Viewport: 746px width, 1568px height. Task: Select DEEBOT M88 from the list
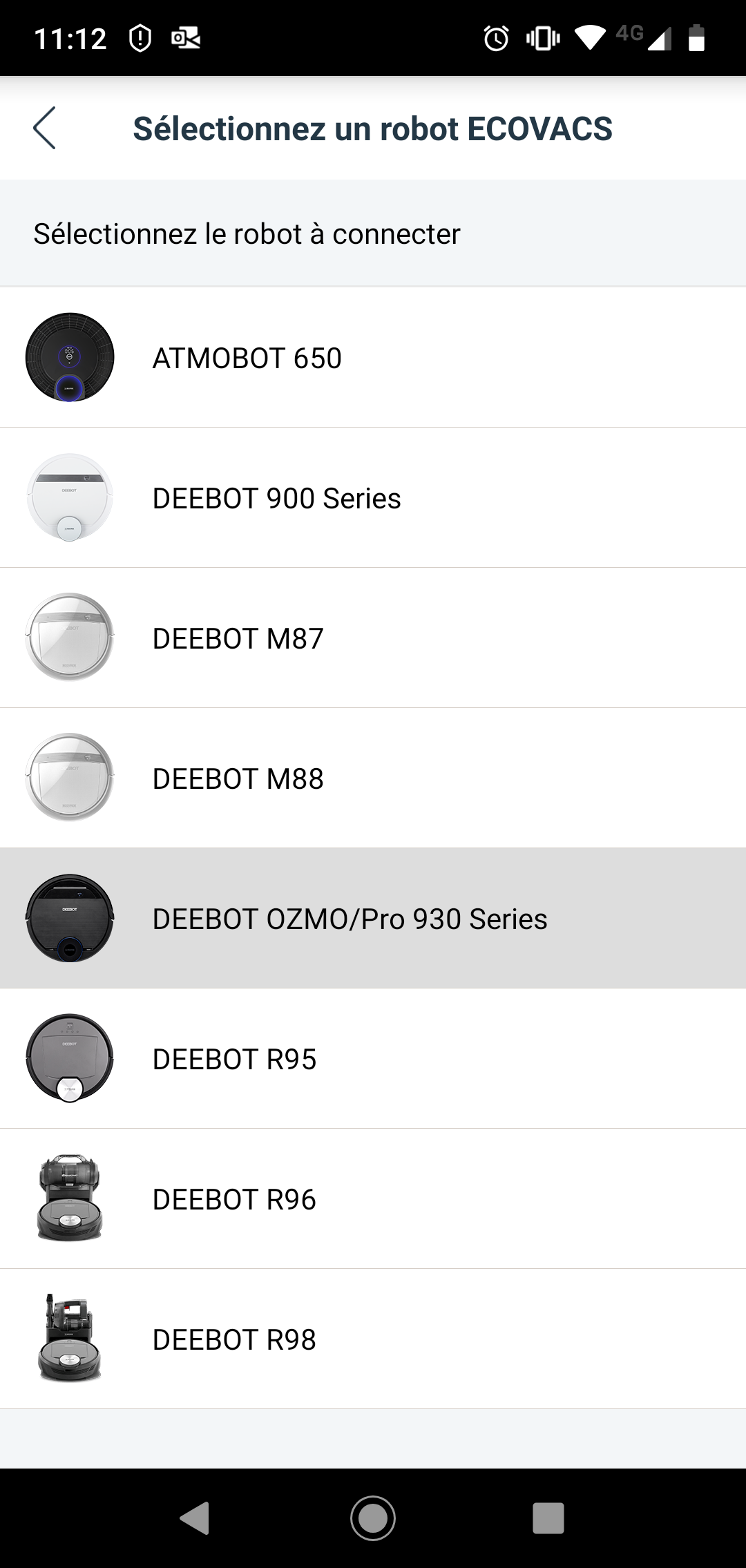coord(373,778)
